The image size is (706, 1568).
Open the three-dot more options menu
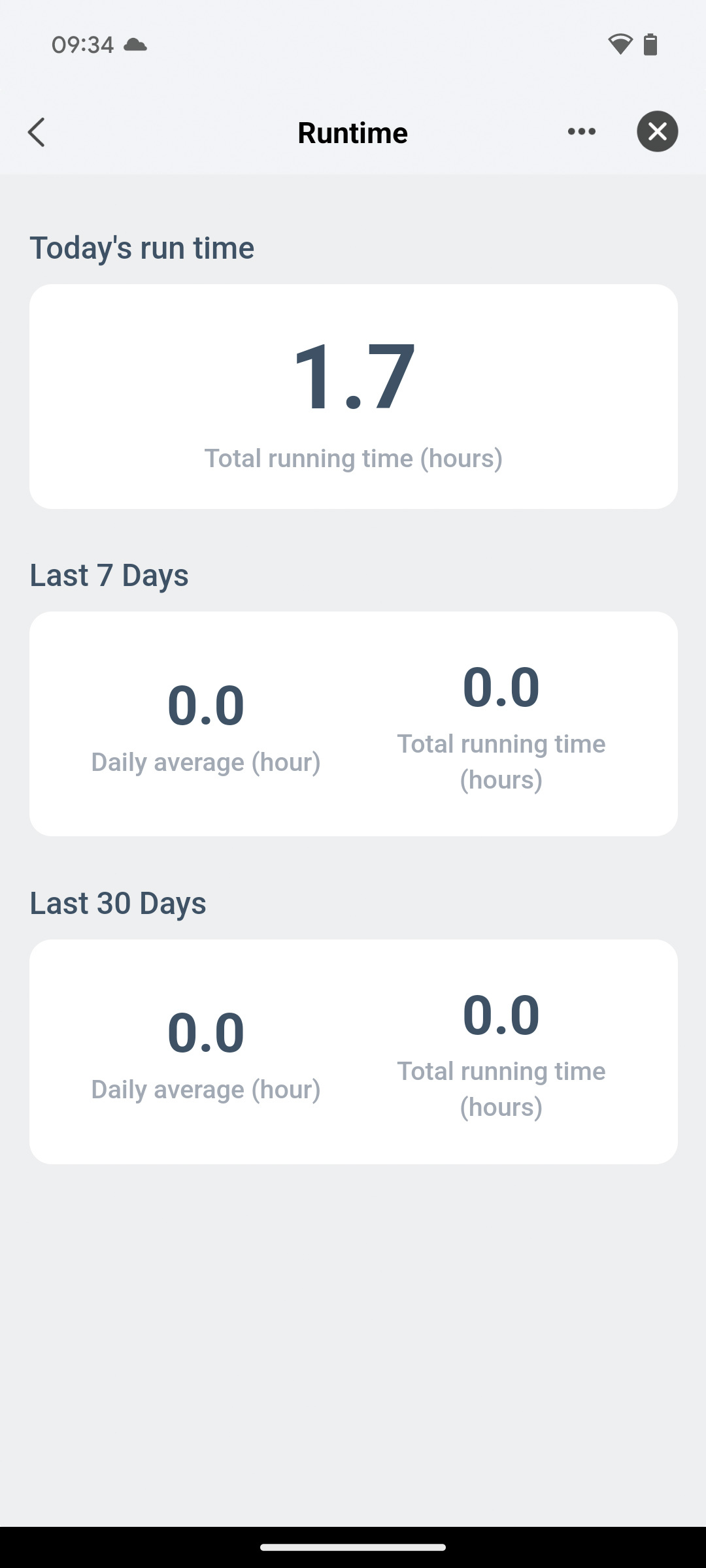[x=581, y=132]
